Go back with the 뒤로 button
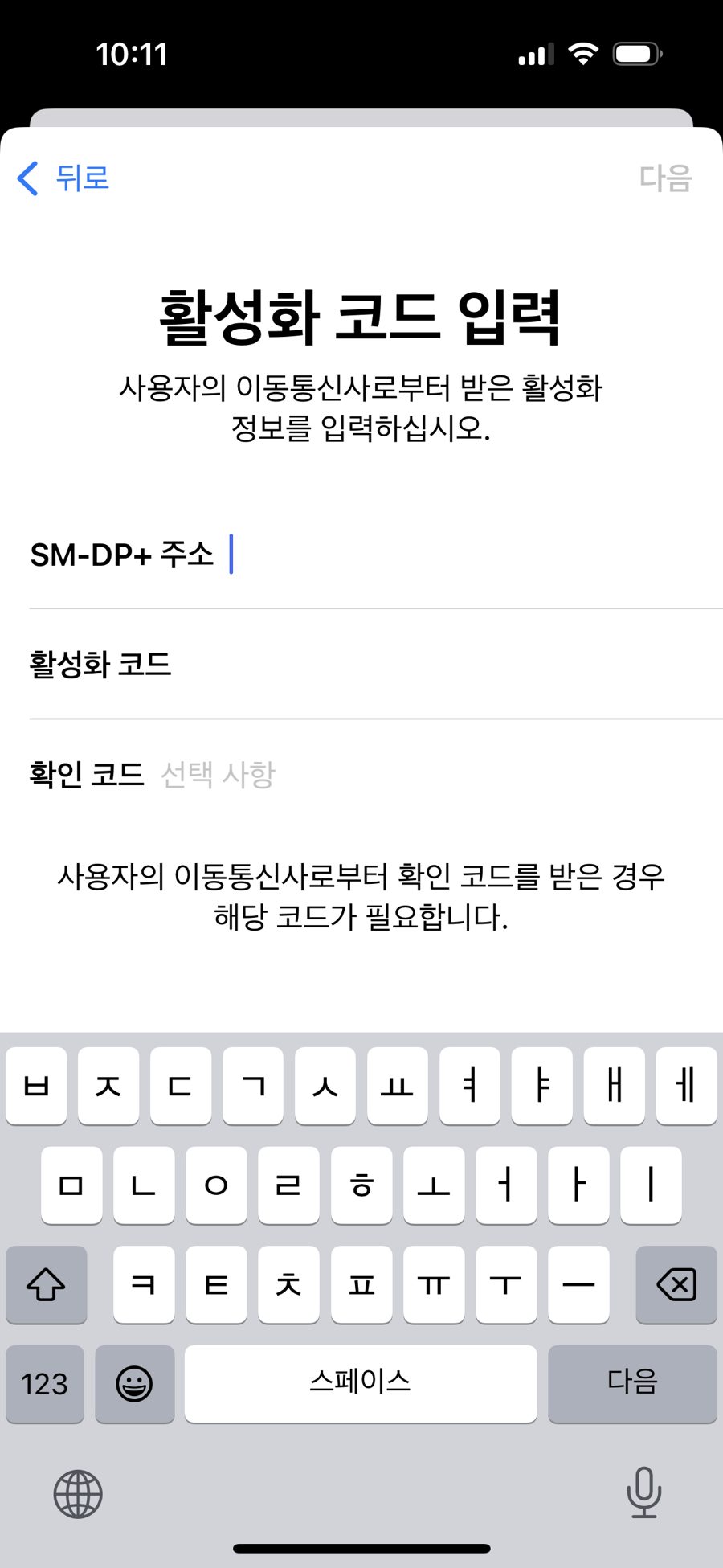 pyautogui.click(x=64, y=178)
